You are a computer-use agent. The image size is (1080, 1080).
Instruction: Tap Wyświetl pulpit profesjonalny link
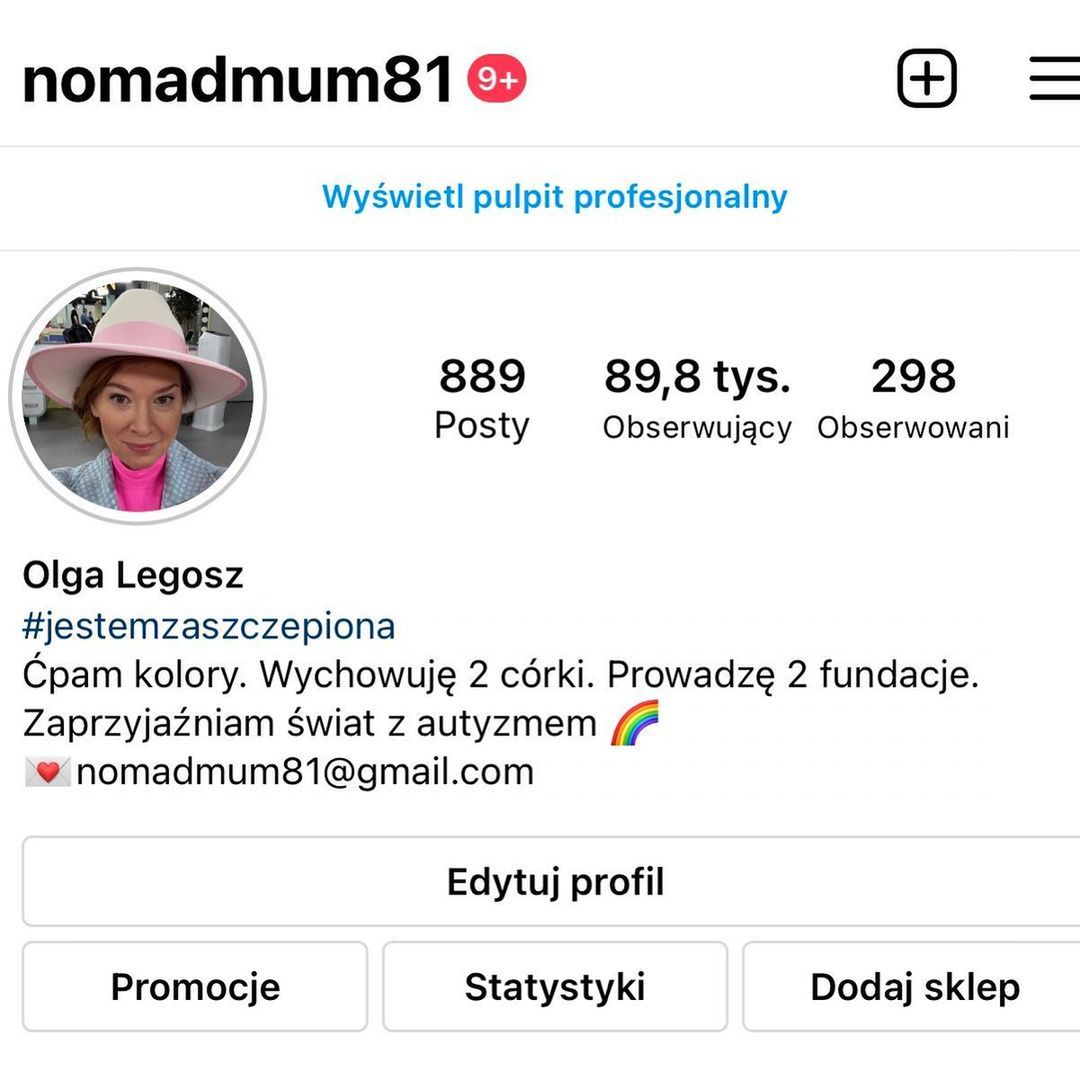554,197
